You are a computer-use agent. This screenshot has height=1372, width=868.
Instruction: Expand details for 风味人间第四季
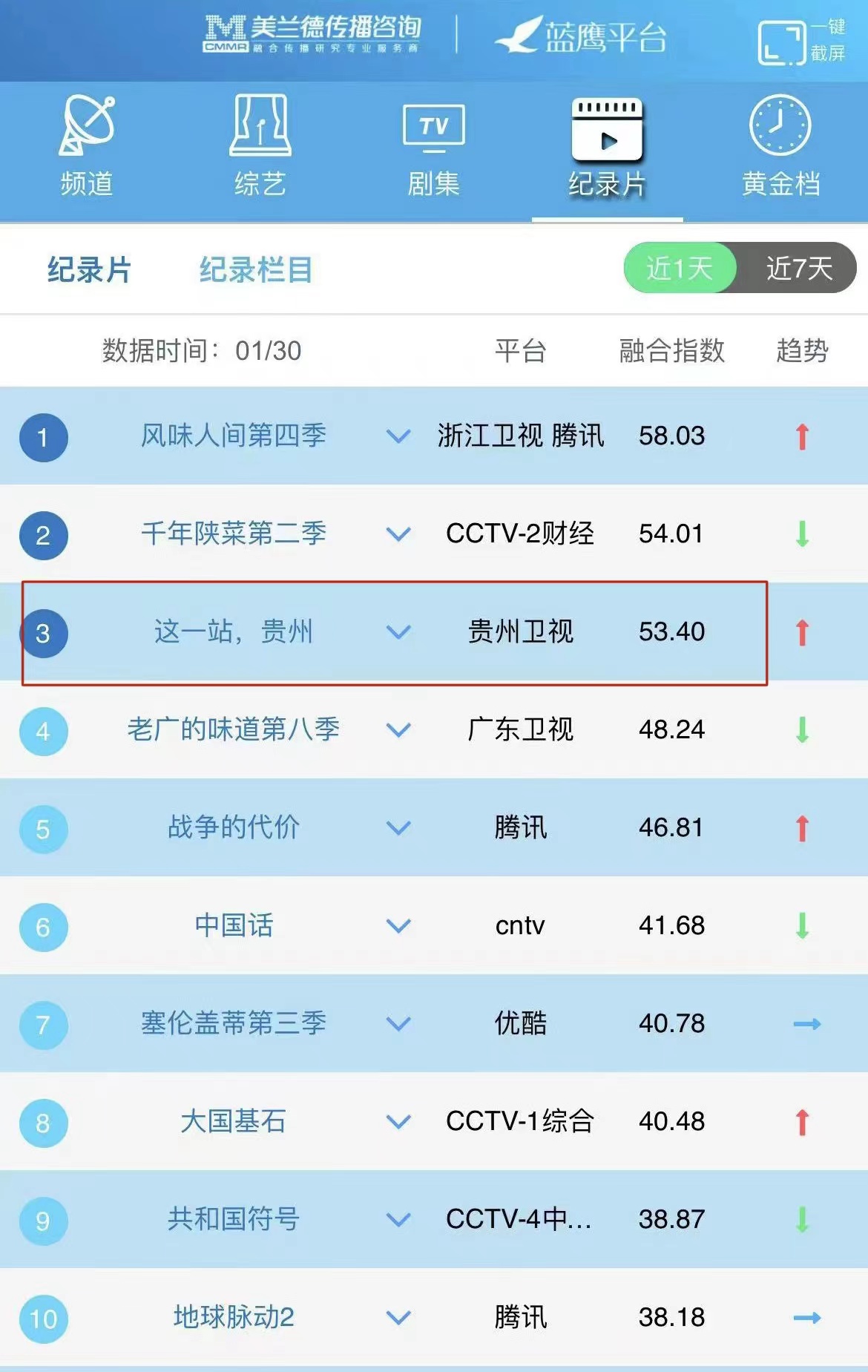pos(398,436)
